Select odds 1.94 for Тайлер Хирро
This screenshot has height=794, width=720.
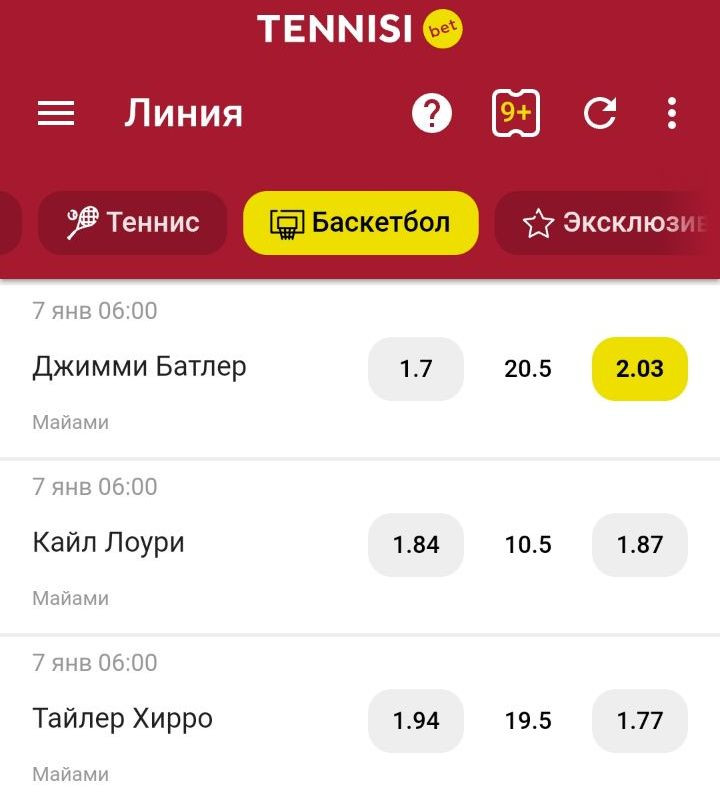(x=416, y=721)
